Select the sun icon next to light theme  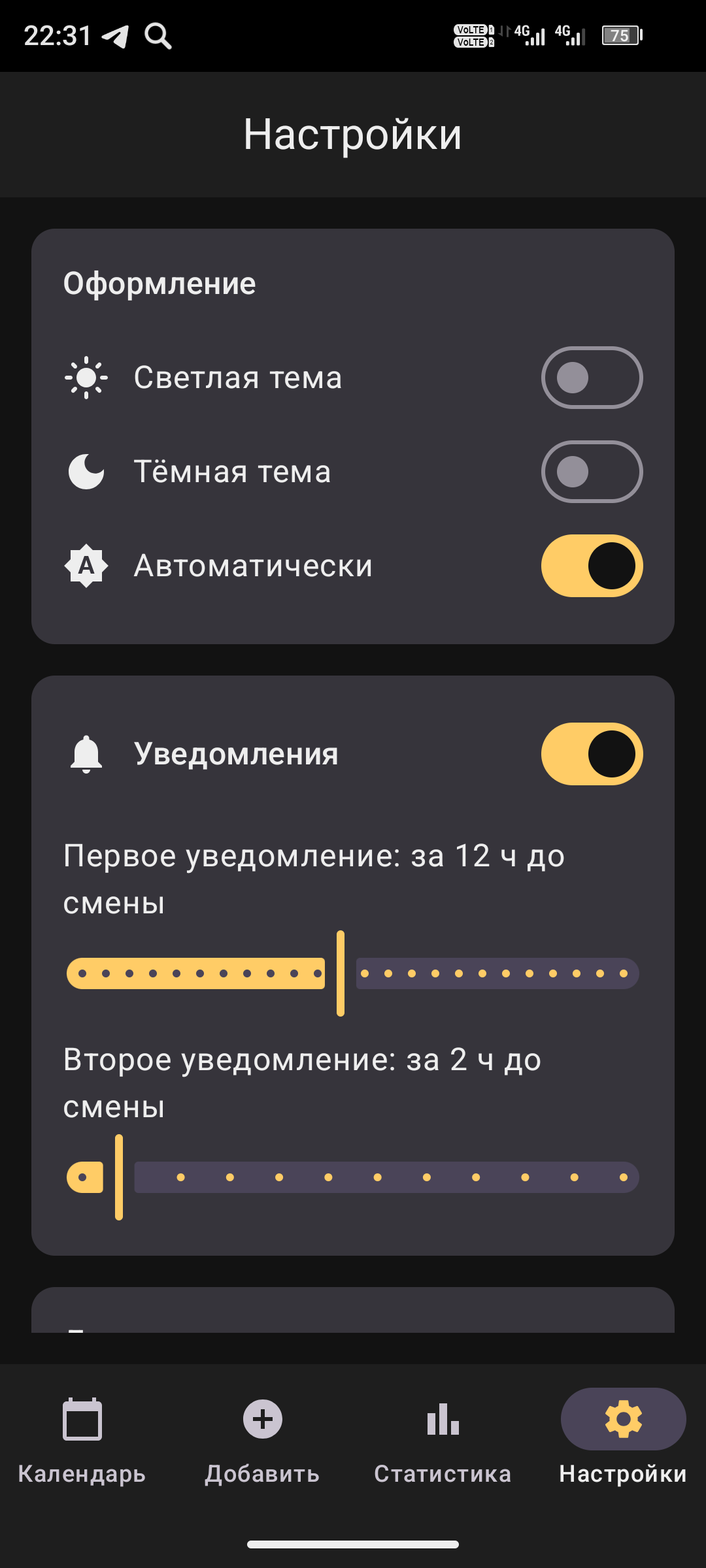point(86,378)
